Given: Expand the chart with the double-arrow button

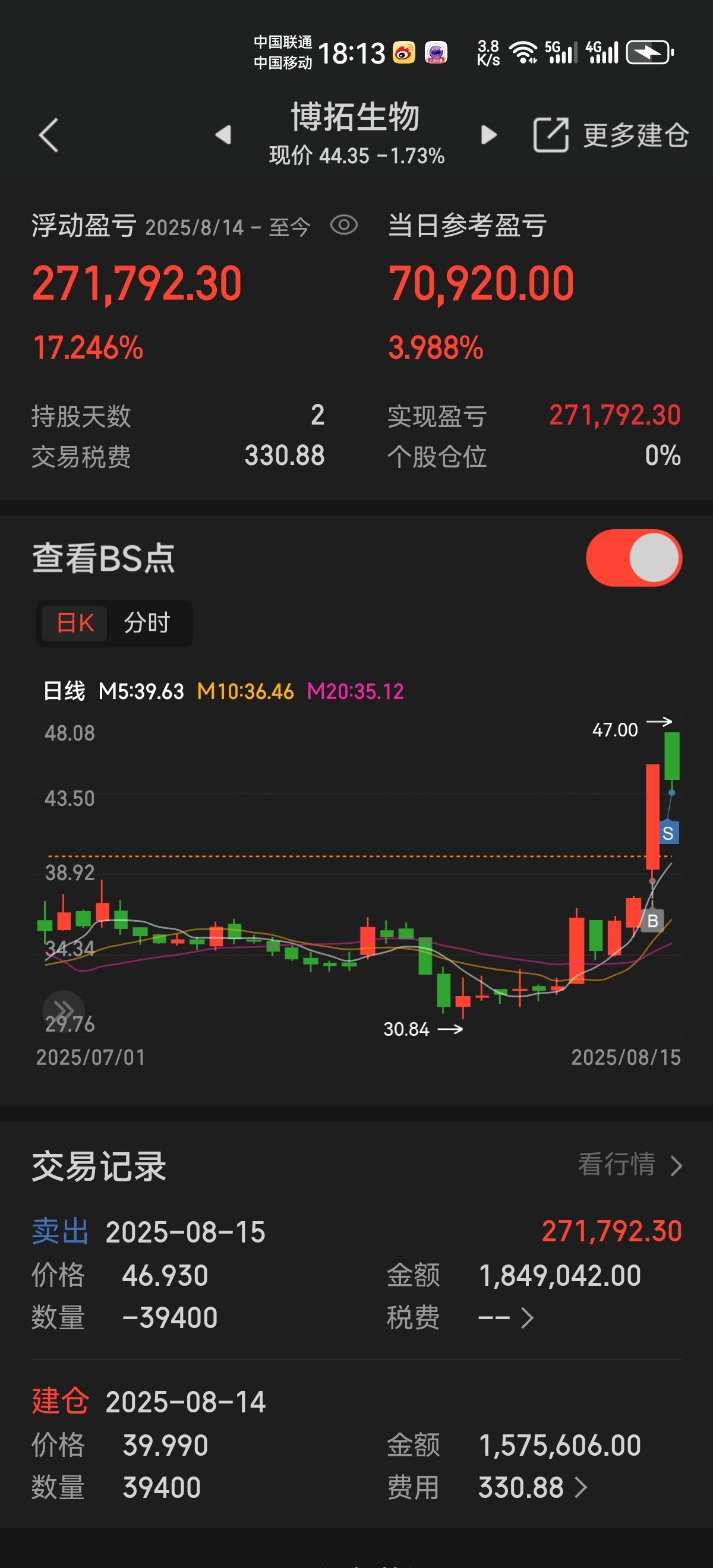Looking at the screenshot, I should pos(64,1010).
